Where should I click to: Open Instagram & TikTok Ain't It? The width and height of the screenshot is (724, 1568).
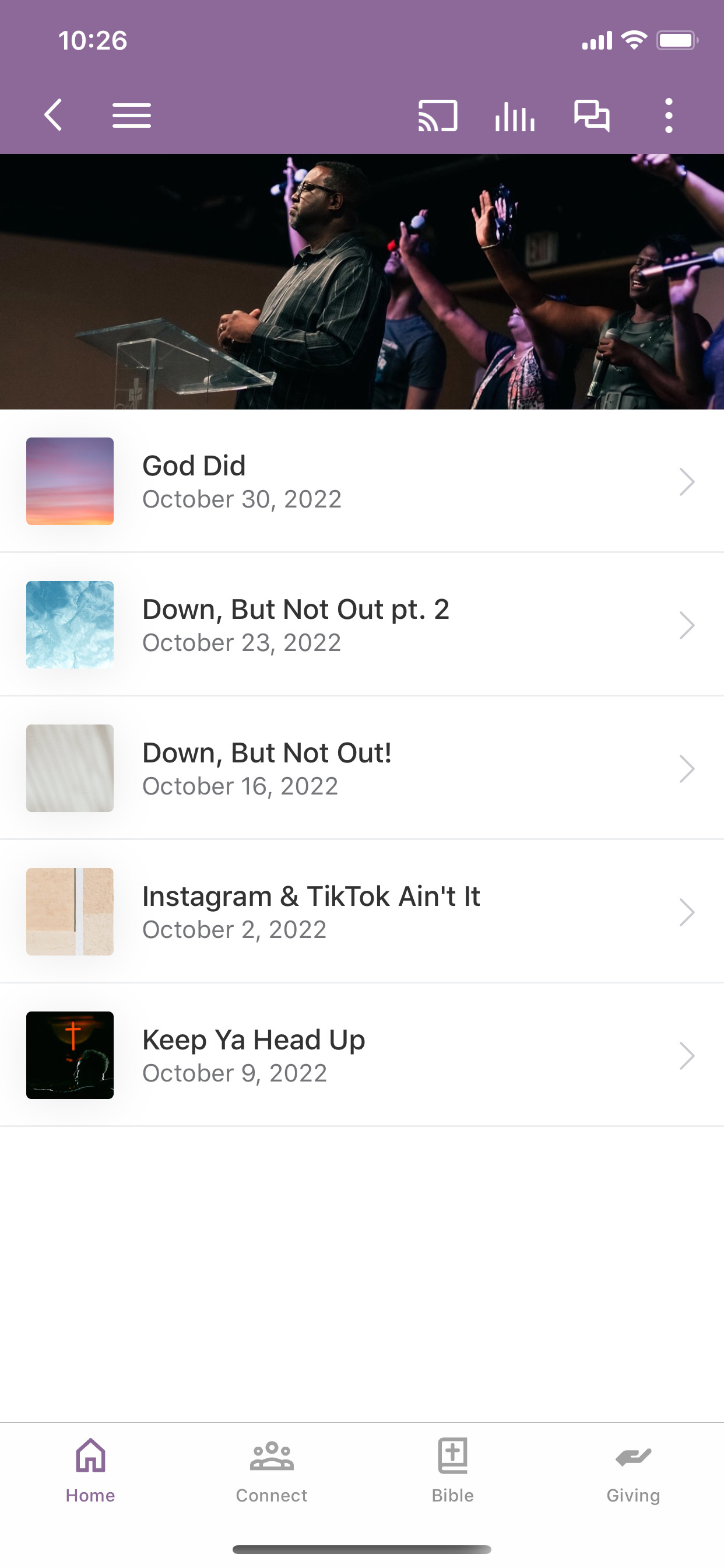(x=362, y=911)
